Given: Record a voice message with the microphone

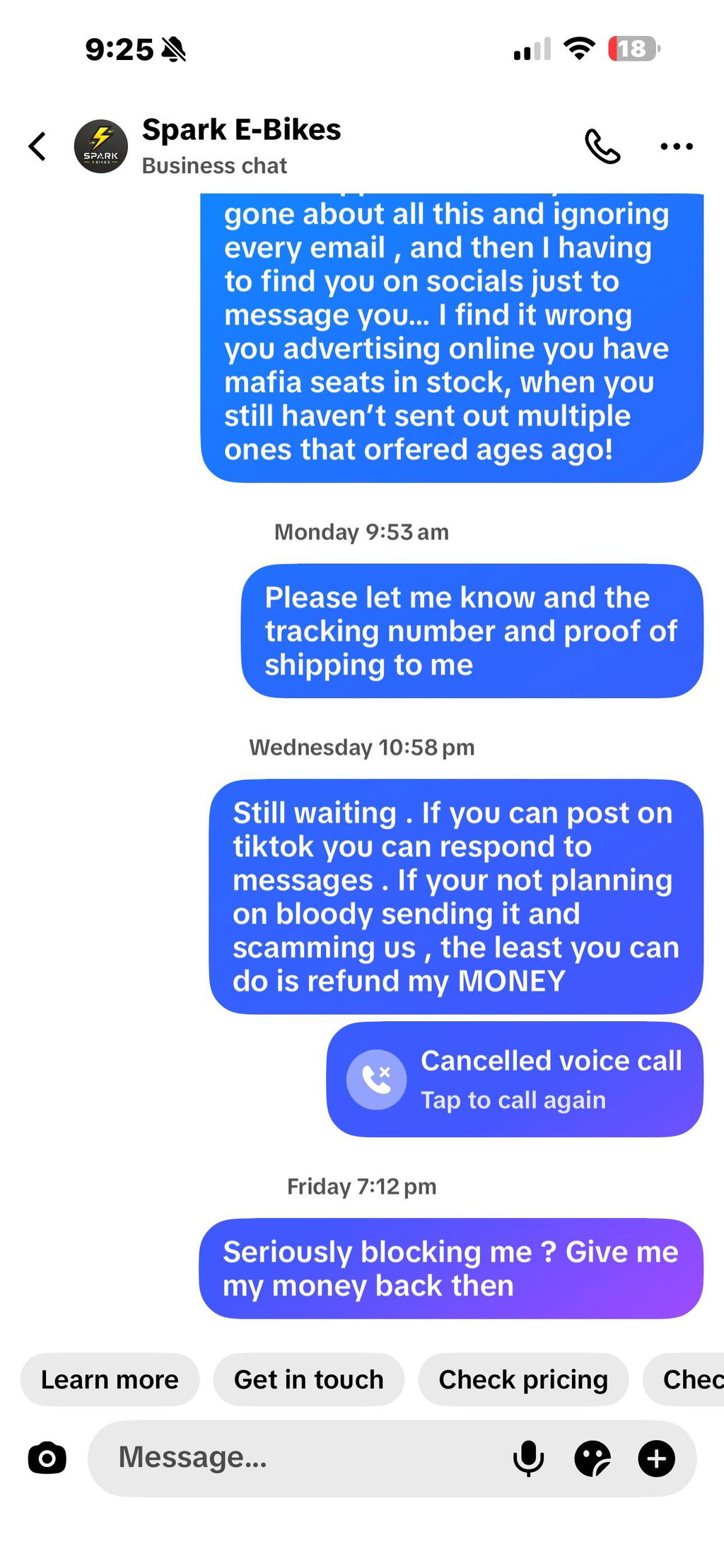Looking at the screenshot, I should (528, 1458).
